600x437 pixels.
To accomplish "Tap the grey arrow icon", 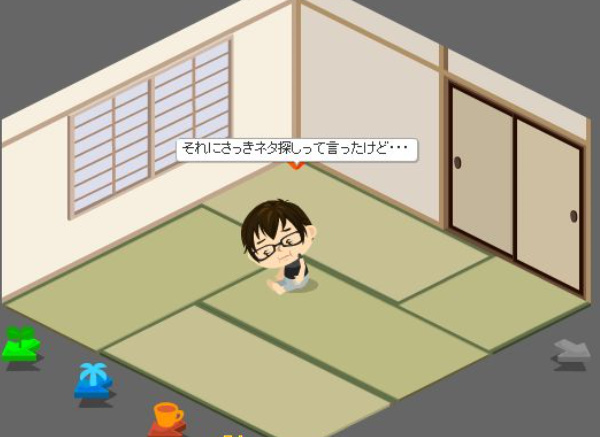I will (572, 352).
